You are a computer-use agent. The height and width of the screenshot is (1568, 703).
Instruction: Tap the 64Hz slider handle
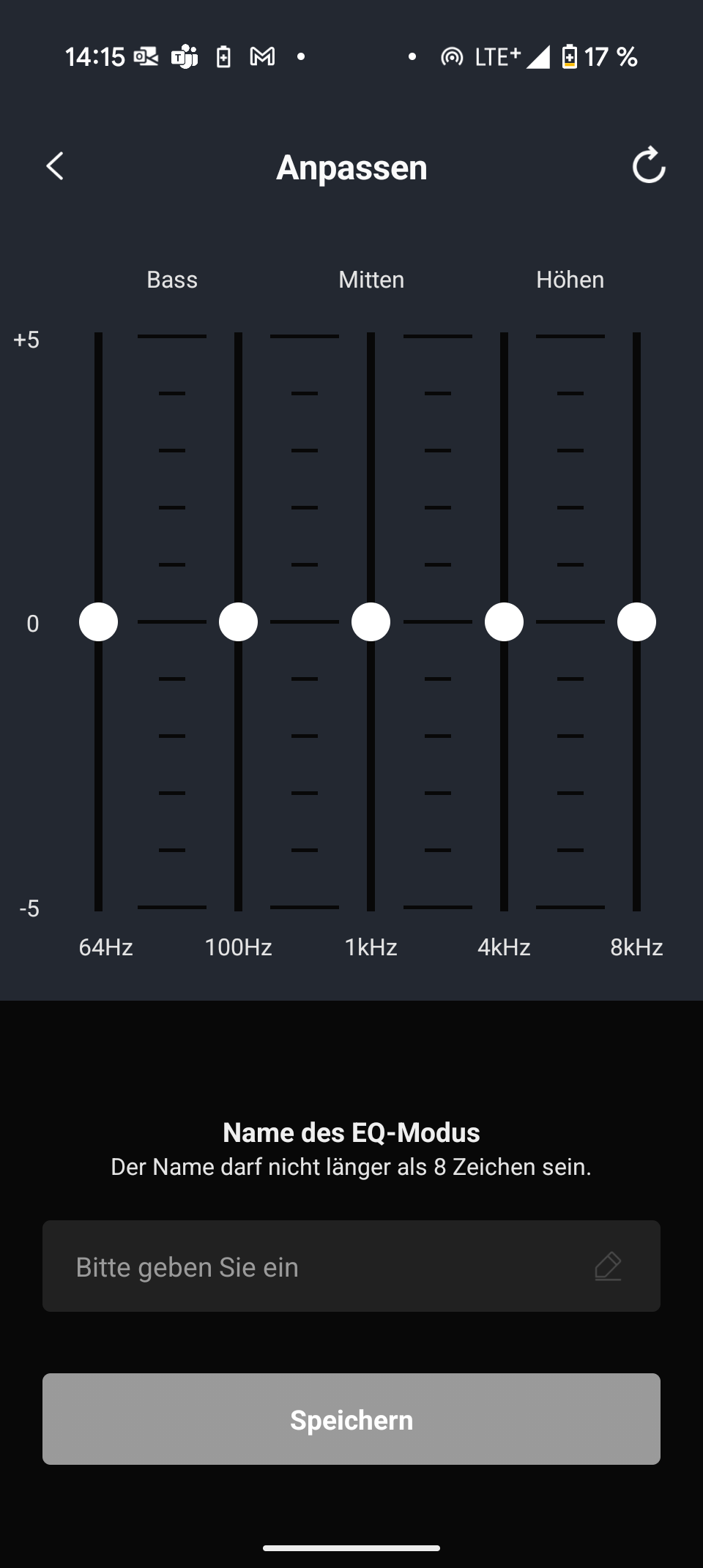98,622
